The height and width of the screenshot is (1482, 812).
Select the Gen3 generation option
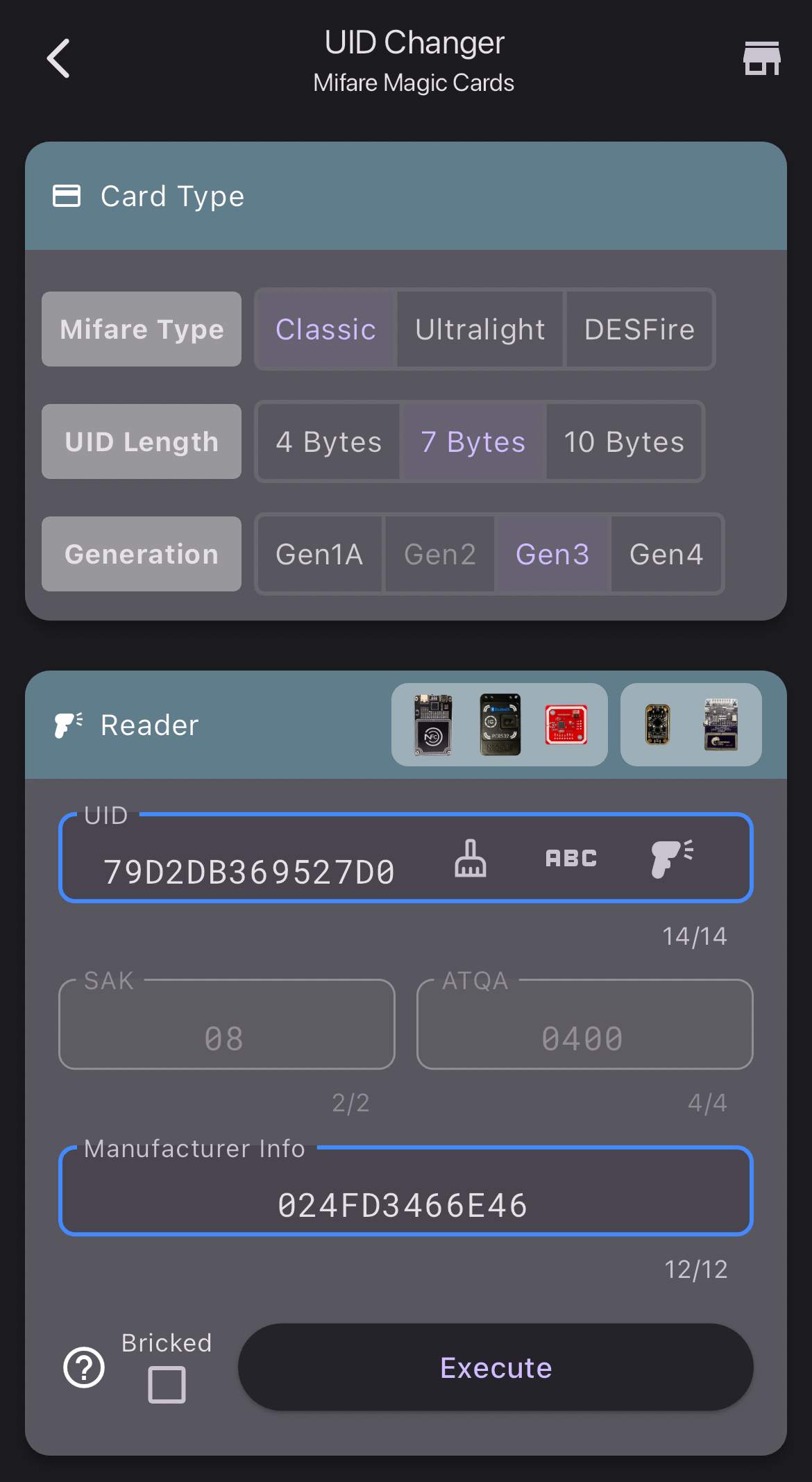coord(552,554)
